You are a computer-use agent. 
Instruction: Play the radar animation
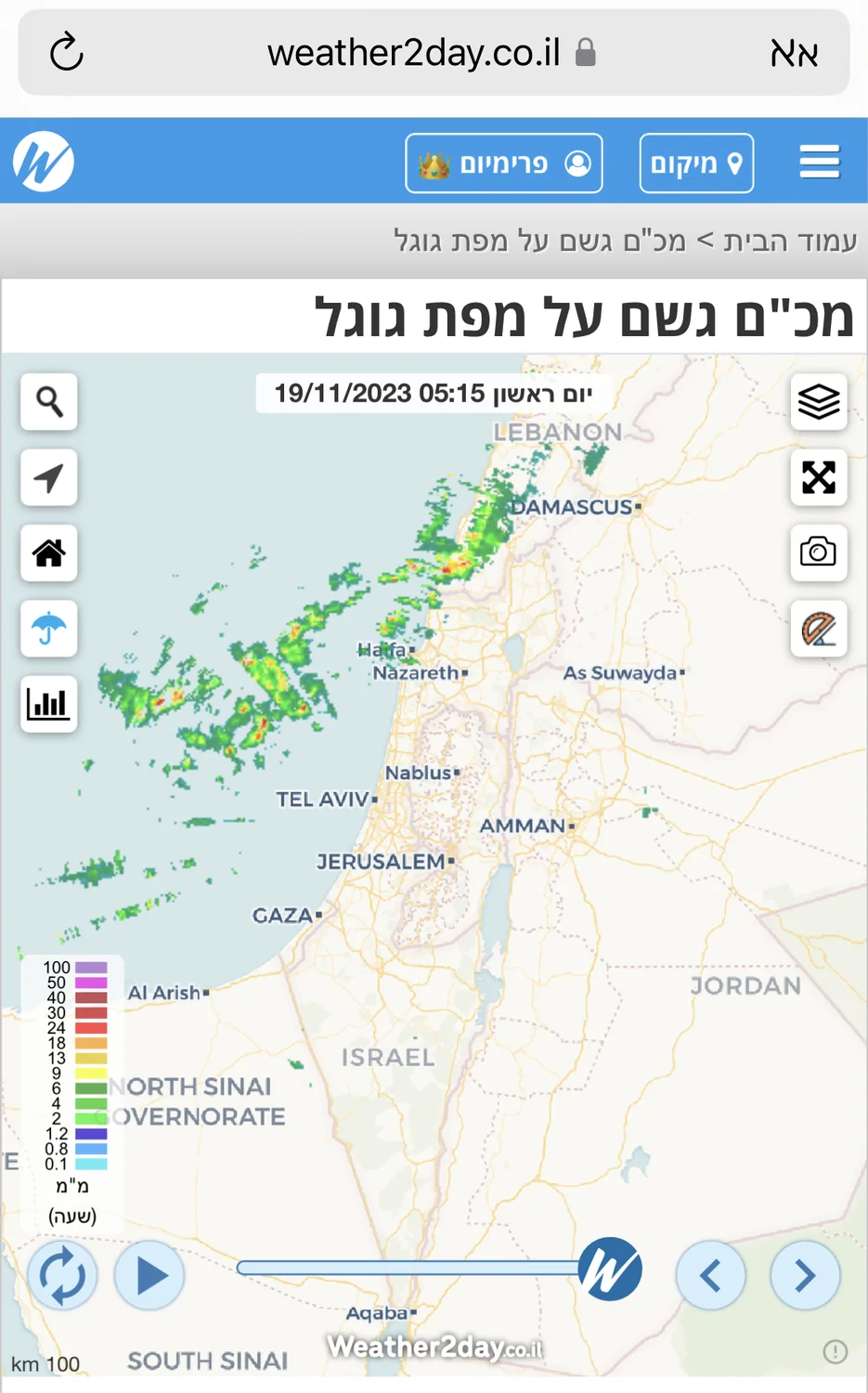pyautogui.click(x=149, y=1276)
